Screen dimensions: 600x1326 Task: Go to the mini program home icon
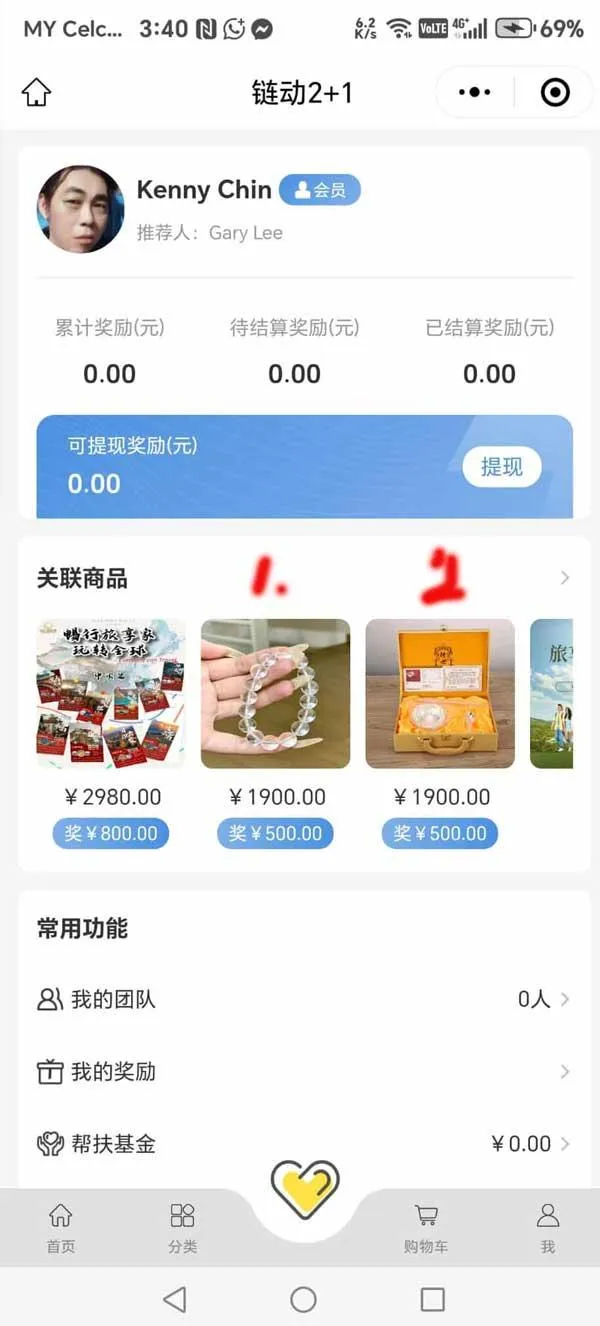[x=36, y=93]
